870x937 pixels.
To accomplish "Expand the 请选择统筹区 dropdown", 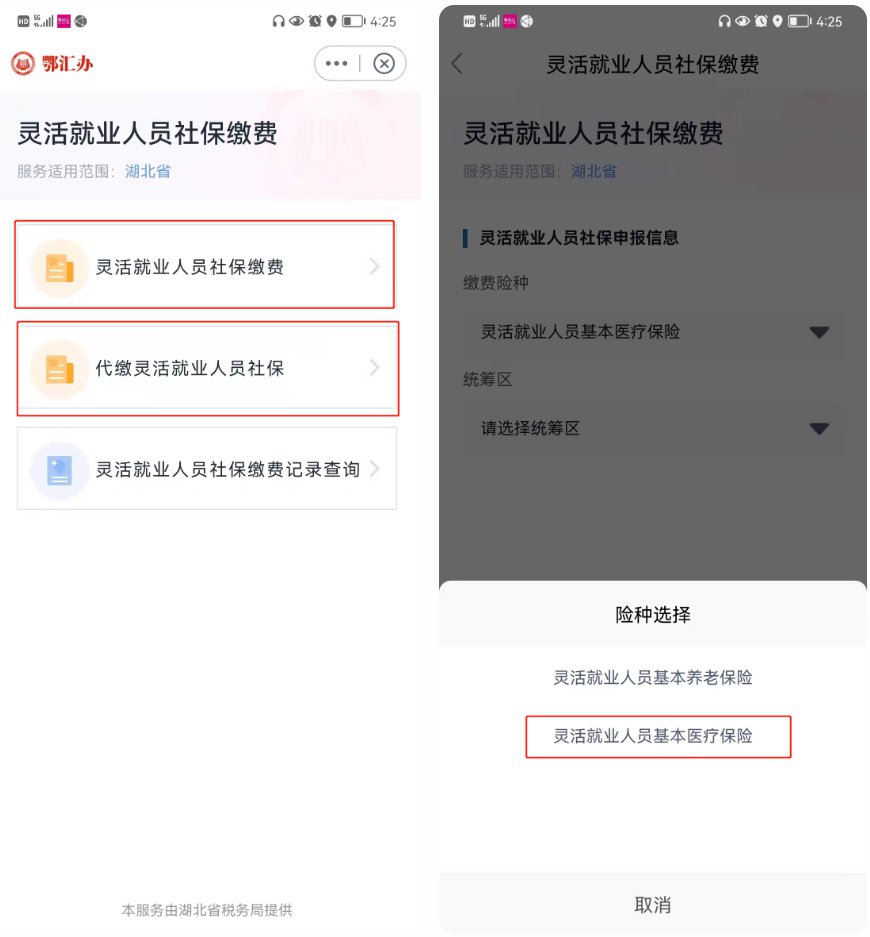I will [x=653, y=428].
